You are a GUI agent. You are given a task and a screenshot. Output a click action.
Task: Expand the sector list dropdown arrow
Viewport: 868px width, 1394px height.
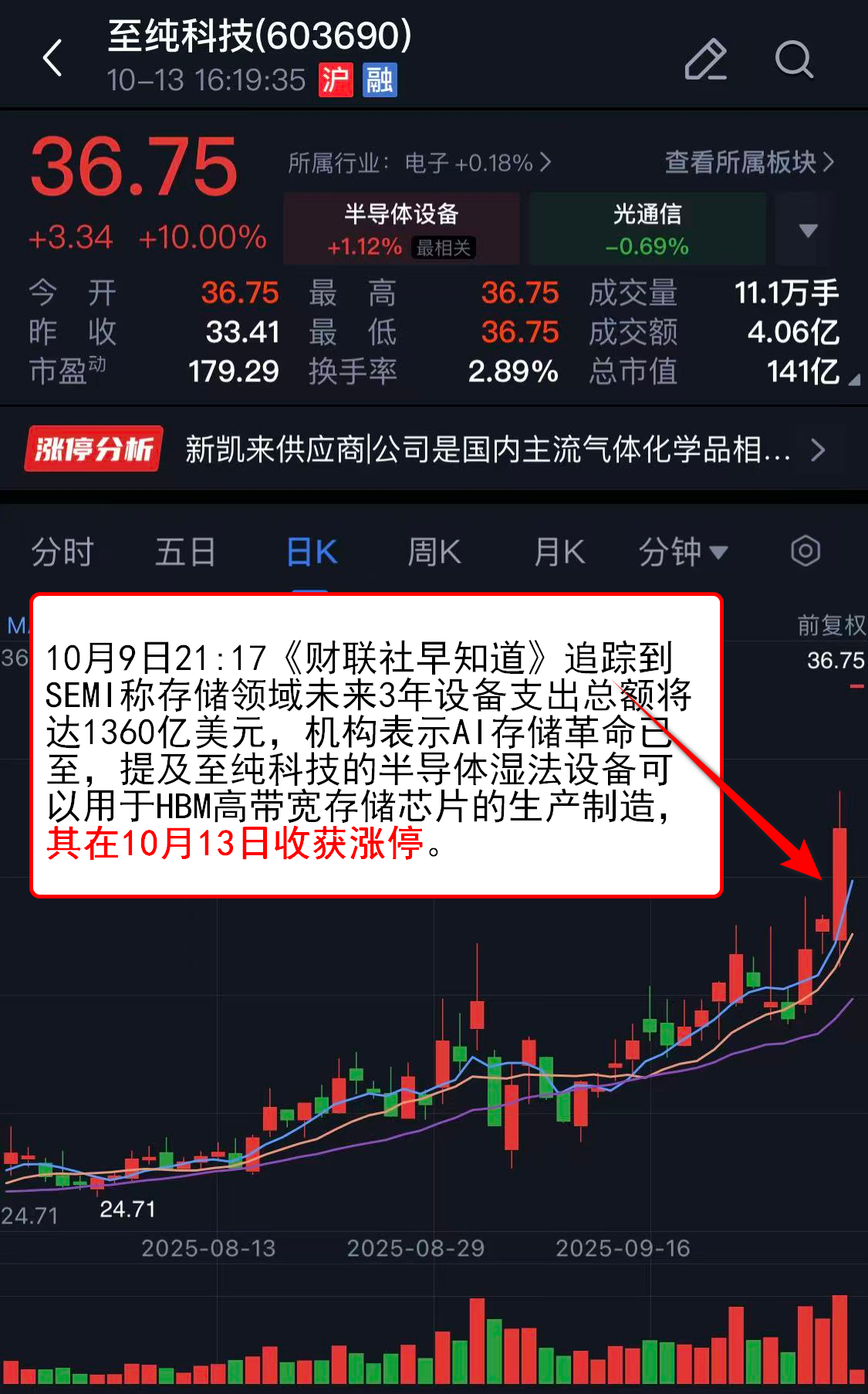(808, 230)
